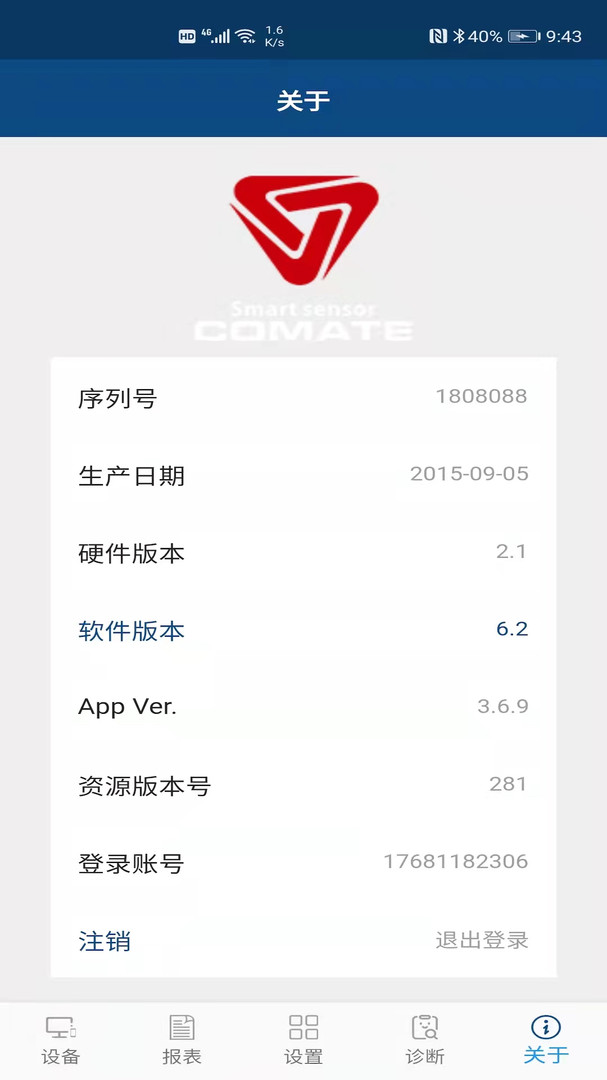Select the 诊断 tab
The width and height of the screenshot is (607, 1080).
coord(425,1040)
